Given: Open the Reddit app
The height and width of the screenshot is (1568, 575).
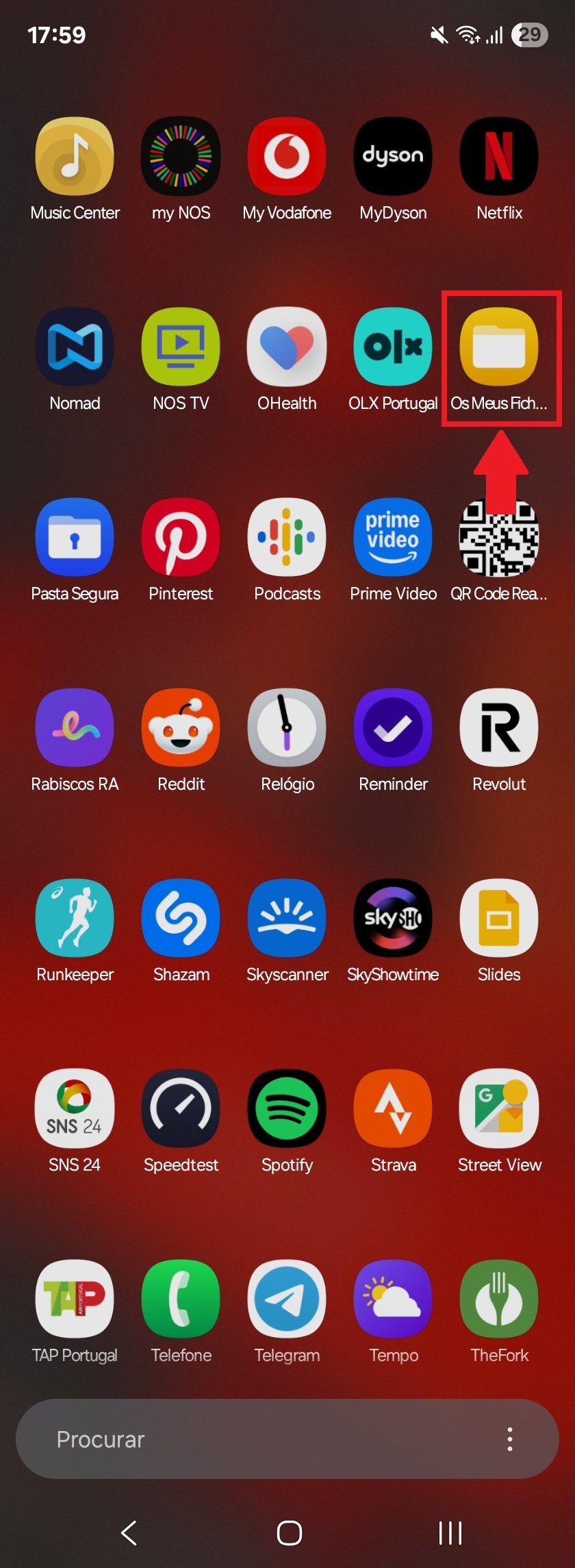Looking at the screenshot, I should 181,728.
